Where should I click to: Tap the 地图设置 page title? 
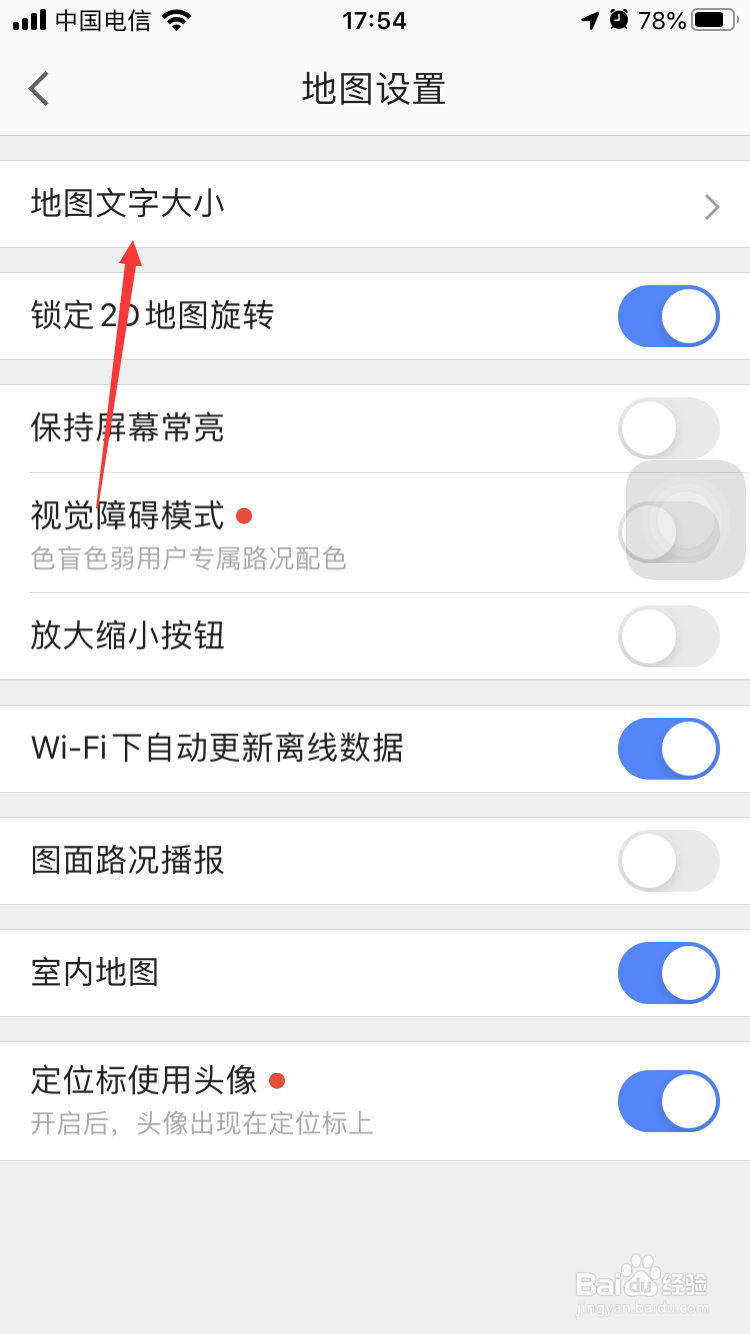pyautogui.click(x=375, y=88)
